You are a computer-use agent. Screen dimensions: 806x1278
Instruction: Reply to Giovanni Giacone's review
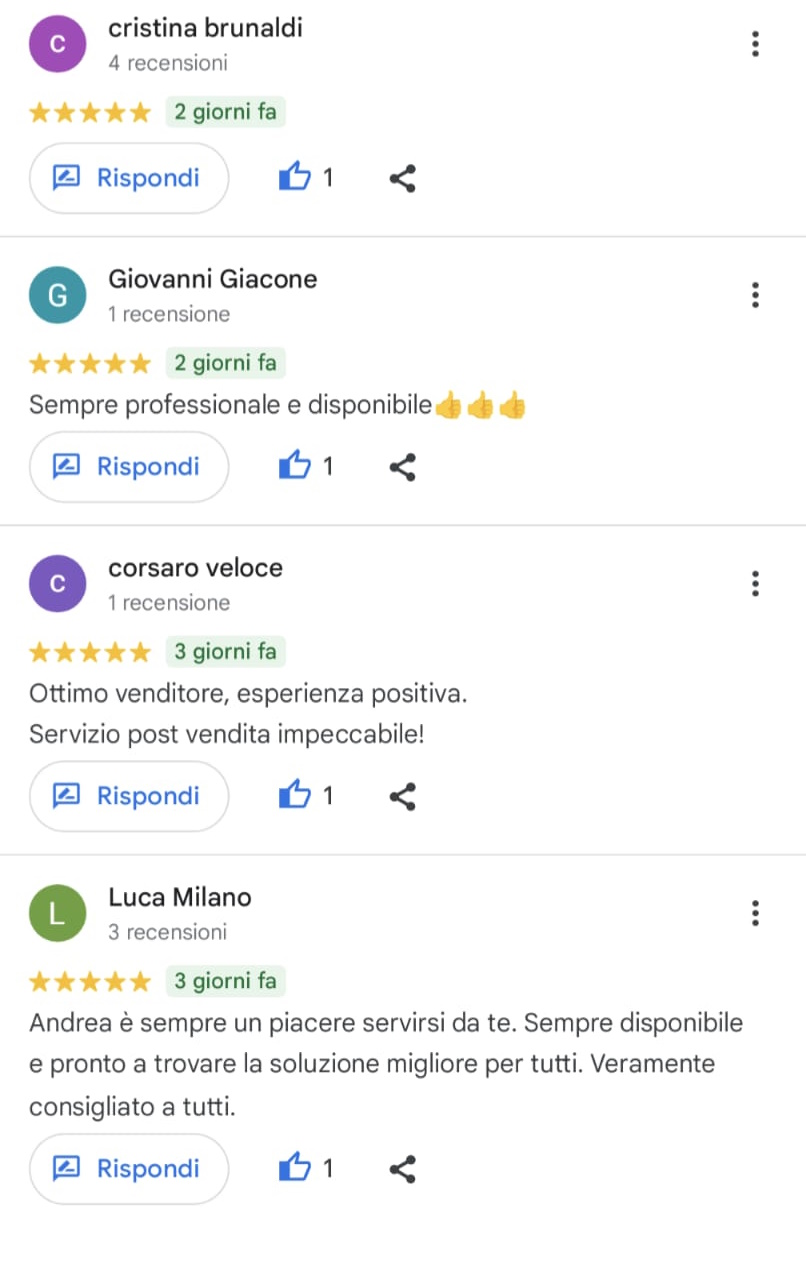(x=129, y=467)
